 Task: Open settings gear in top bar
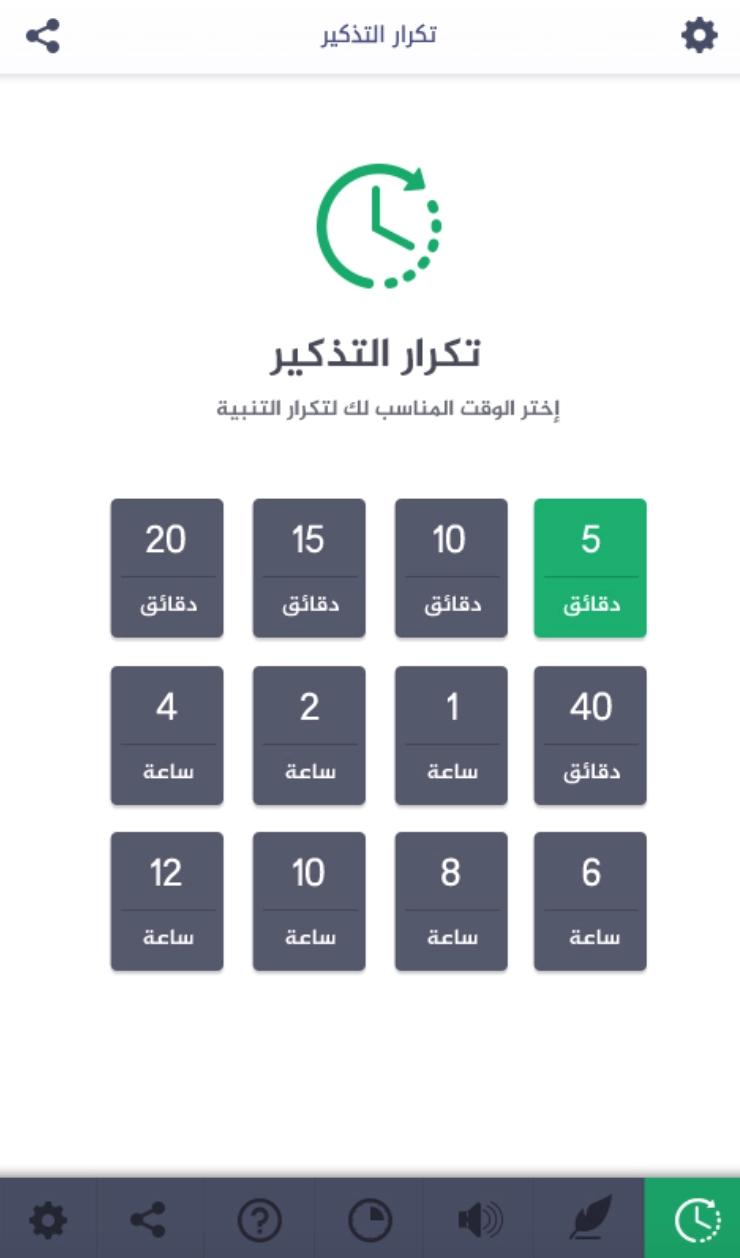699,36
